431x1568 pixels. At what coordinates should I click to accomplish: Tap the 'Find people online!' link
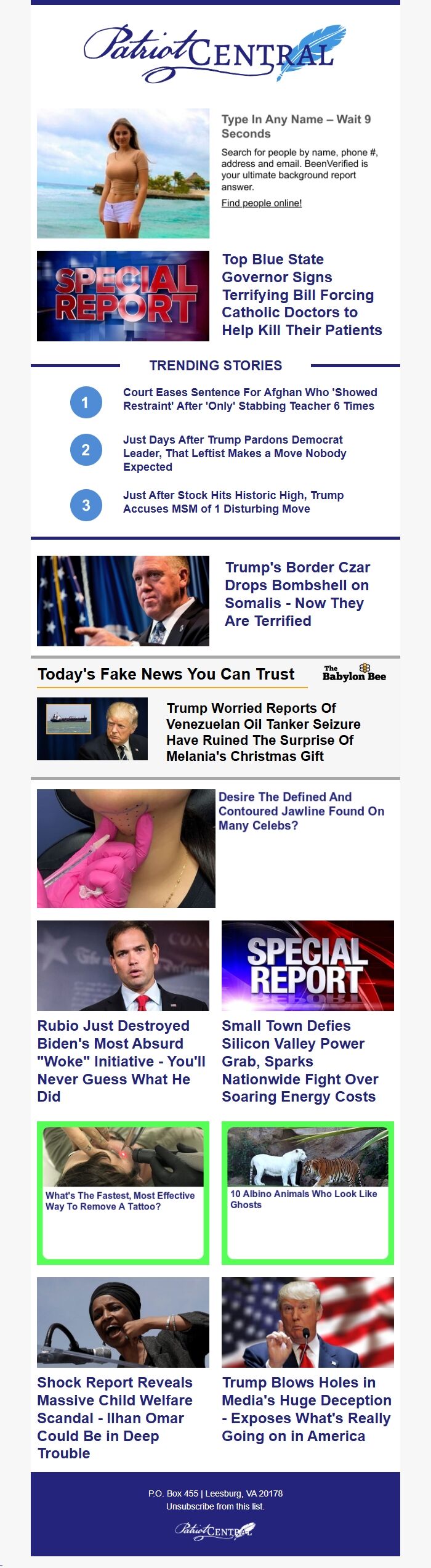261,203
